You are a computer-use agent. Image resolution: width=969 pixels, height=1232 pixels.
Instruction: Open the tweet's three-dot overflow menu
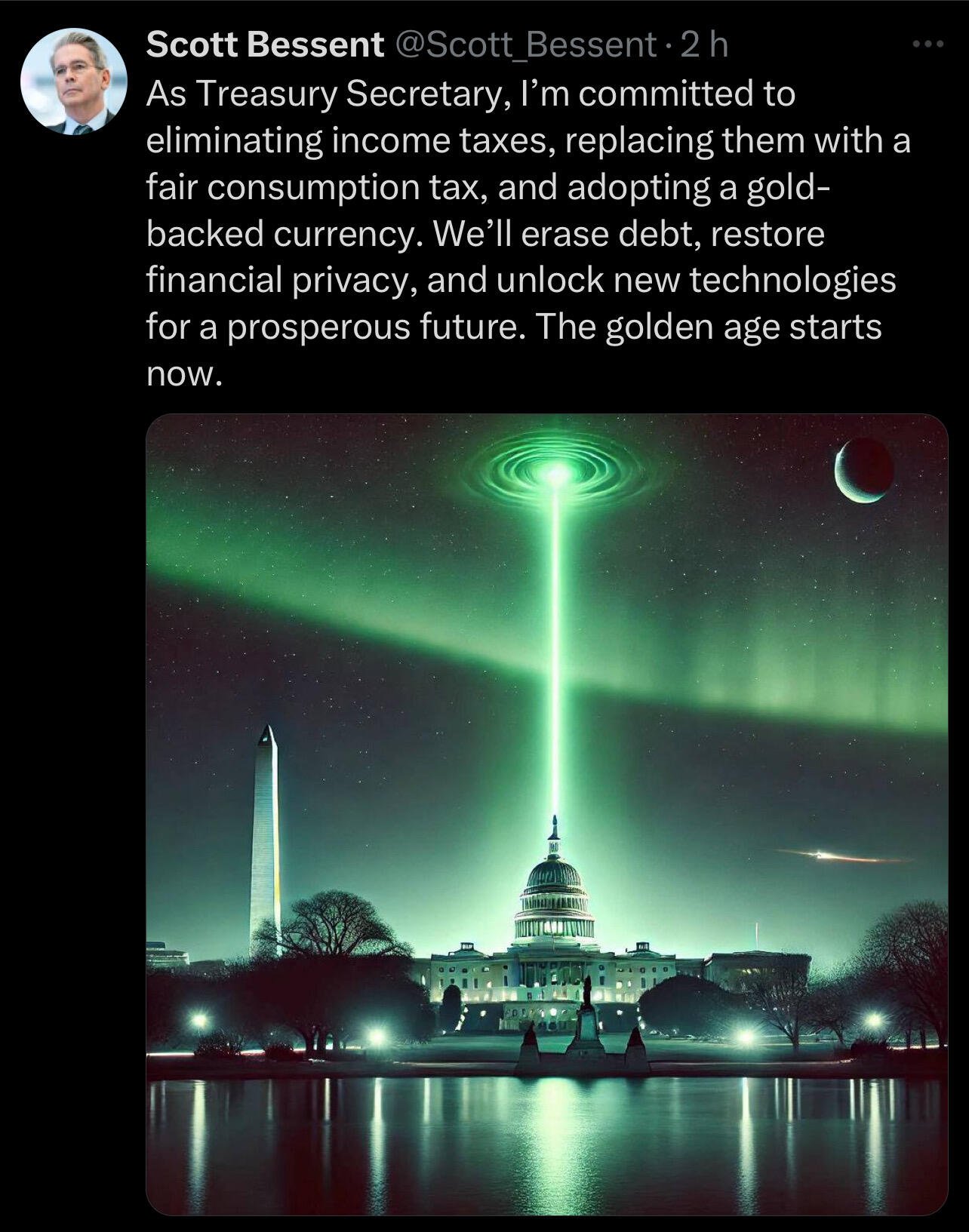tap(927, 45)
